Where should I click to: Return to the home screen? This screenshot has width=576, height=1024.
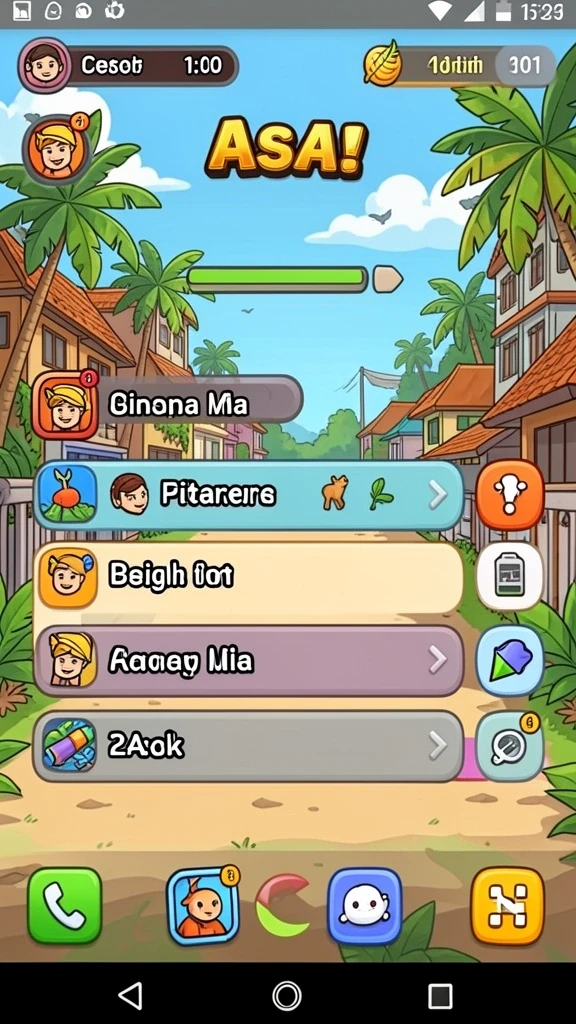pos(286,996)
